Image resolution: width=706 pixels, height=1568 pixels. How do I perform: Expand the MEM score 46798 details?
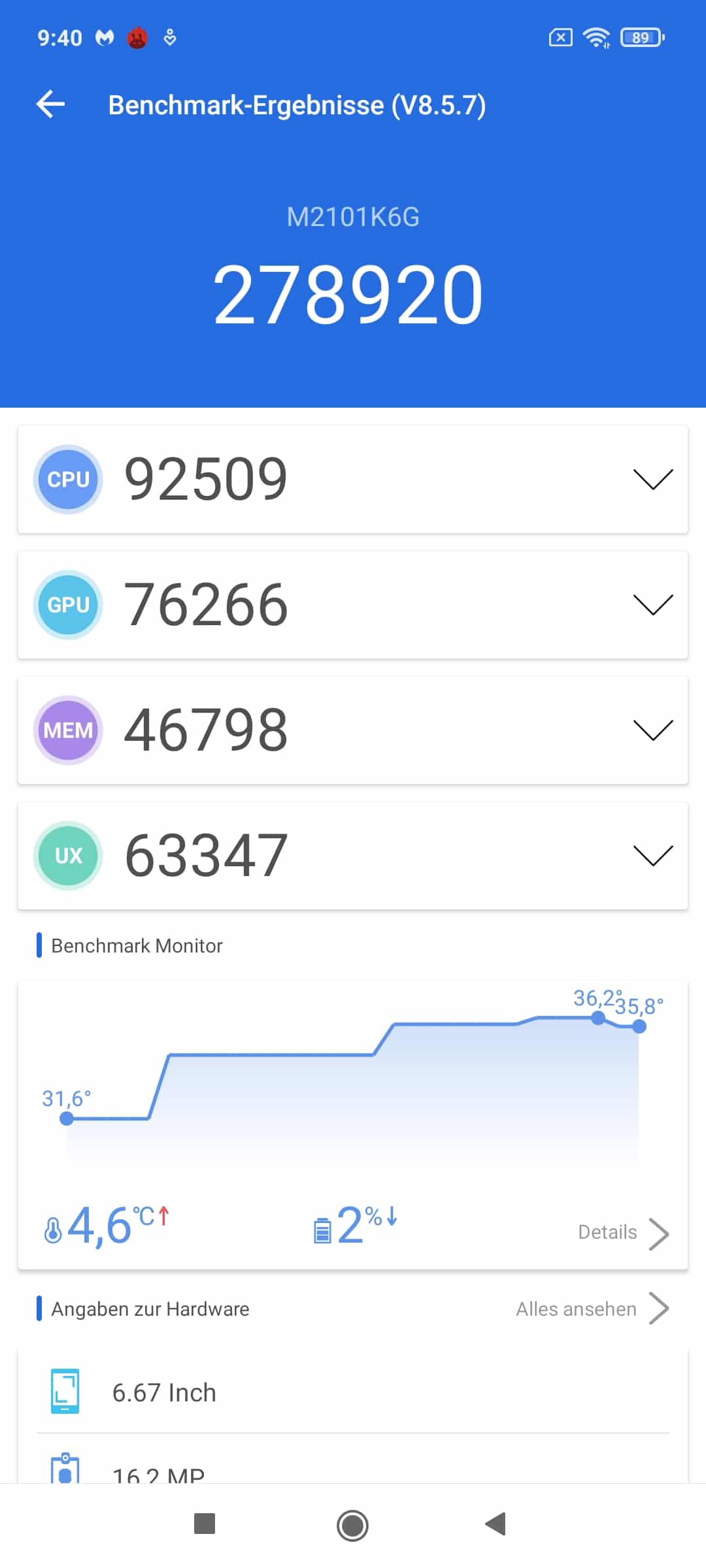pos(353,730)
